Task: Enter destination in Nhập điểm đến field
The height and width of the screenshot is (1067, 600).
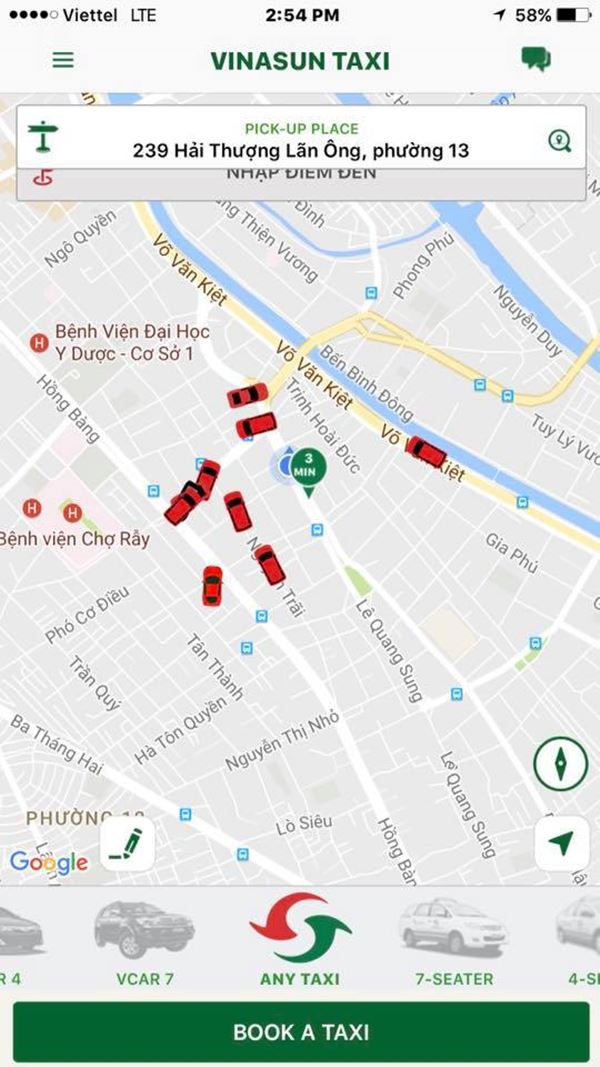Action: (x=300, y=180)
